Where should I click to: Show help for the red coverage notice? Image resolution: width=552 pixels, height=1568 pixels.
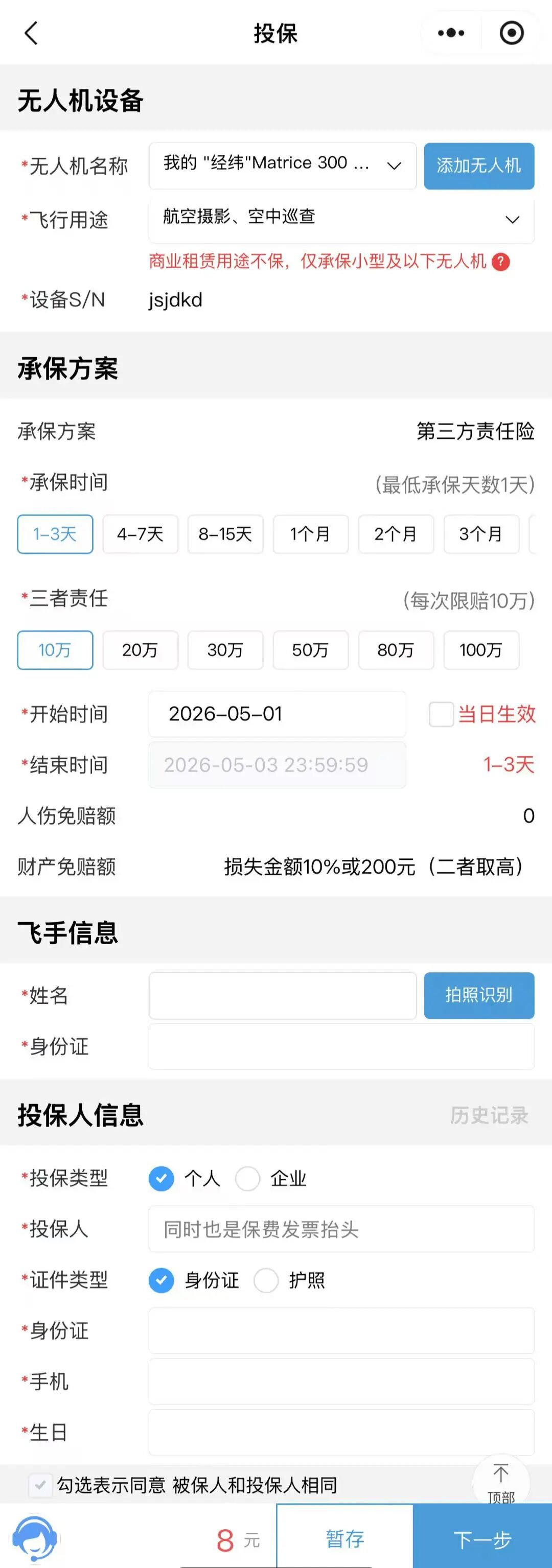click(501, 262)
